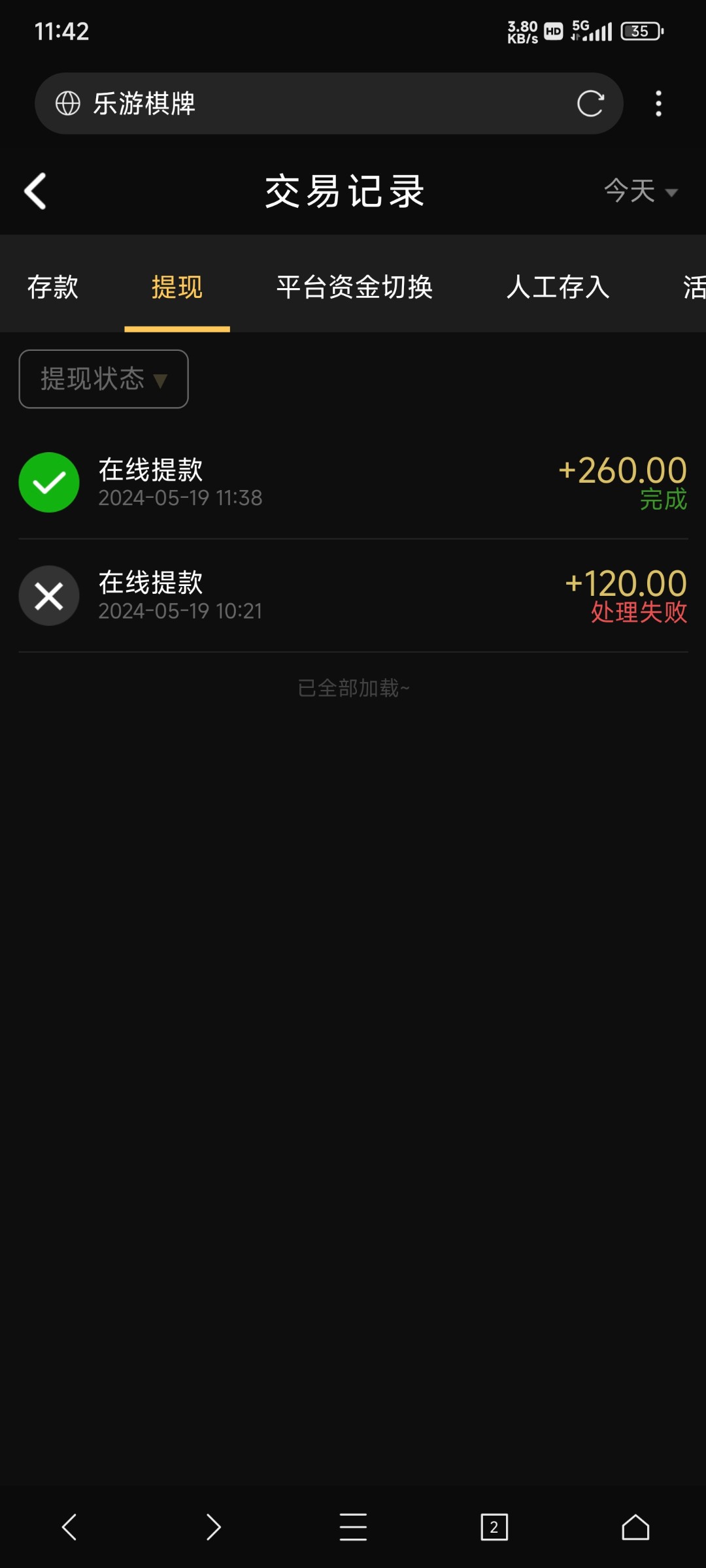Switch to the 存款 tab
706x1568 pixels.
[x=54, y=287]
